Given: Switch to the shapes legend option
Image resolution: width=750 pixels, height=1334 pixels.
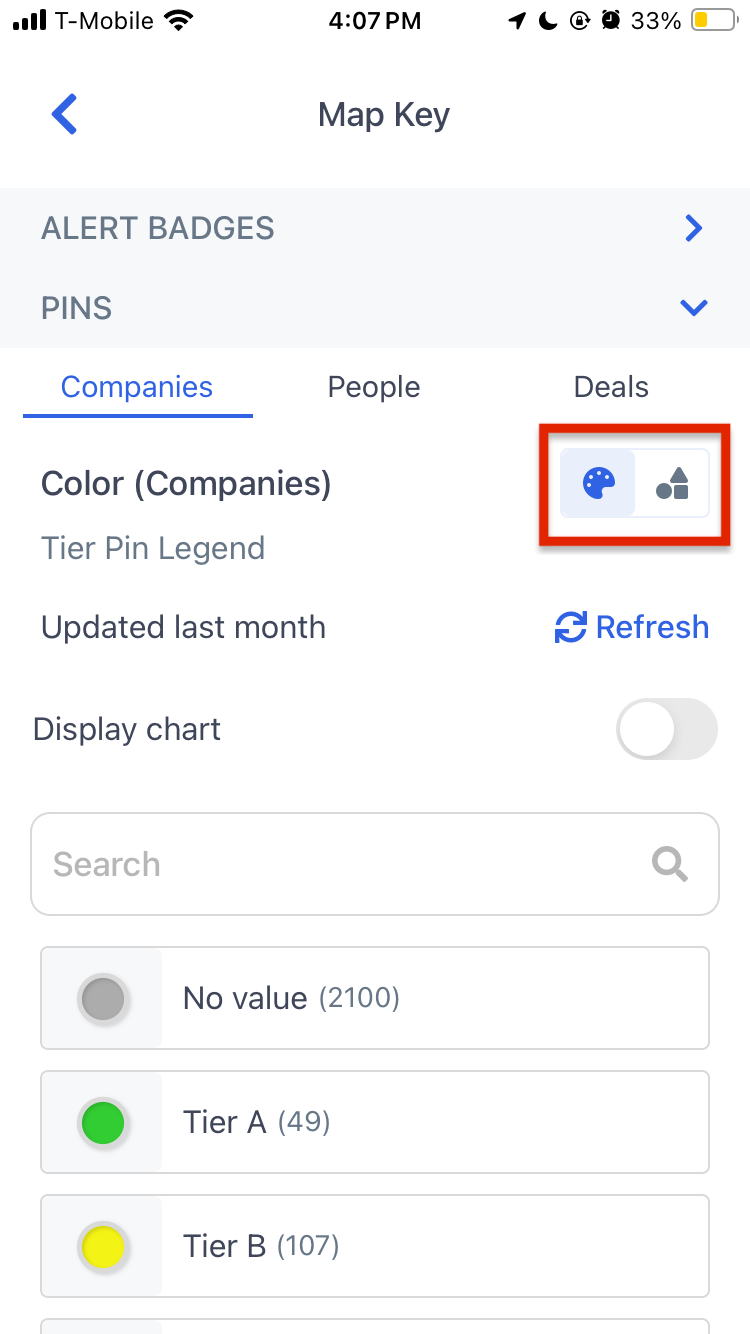Looking at the screenshot, I should (672, 484).
